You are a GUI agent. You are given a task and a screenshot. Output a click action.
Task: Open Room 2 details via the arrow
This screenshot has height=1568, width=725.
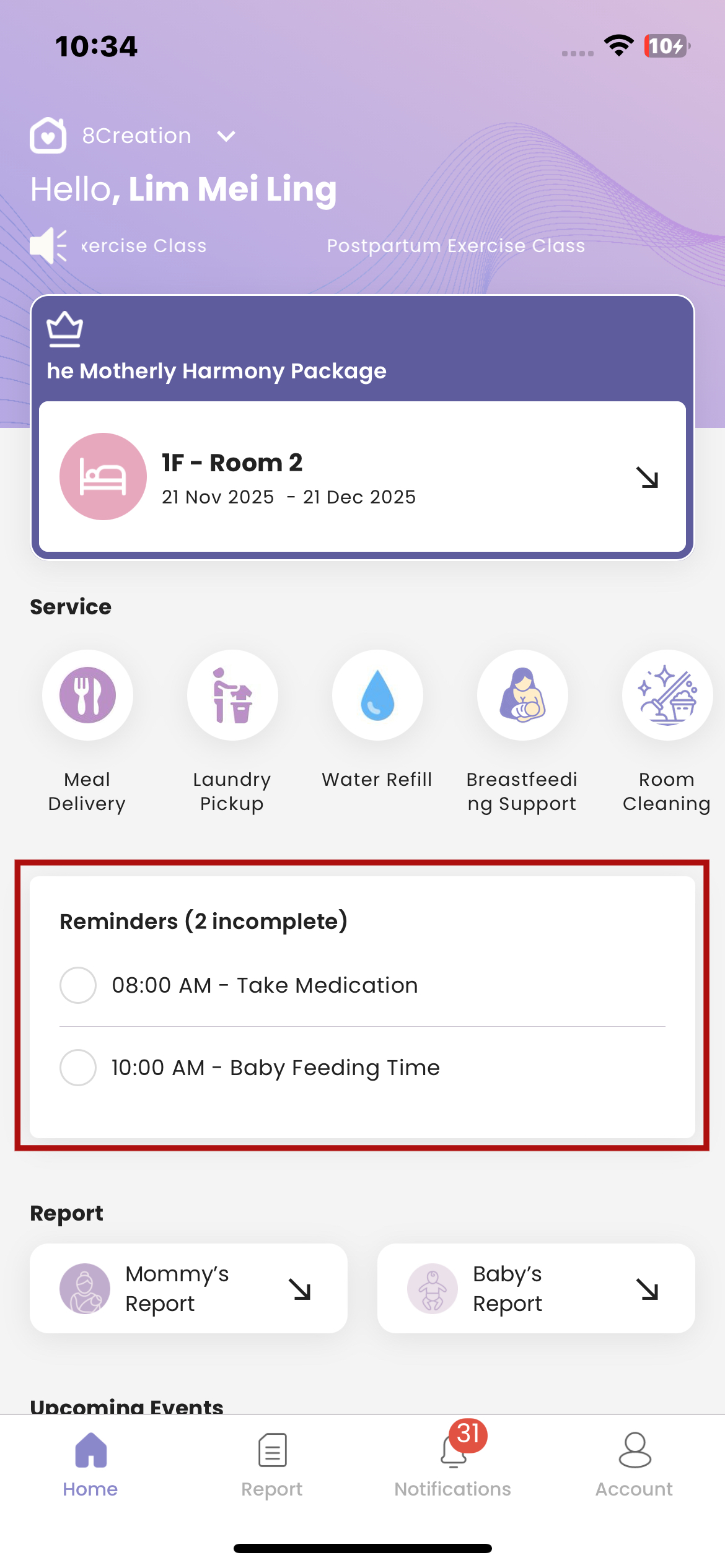[647, 479]
